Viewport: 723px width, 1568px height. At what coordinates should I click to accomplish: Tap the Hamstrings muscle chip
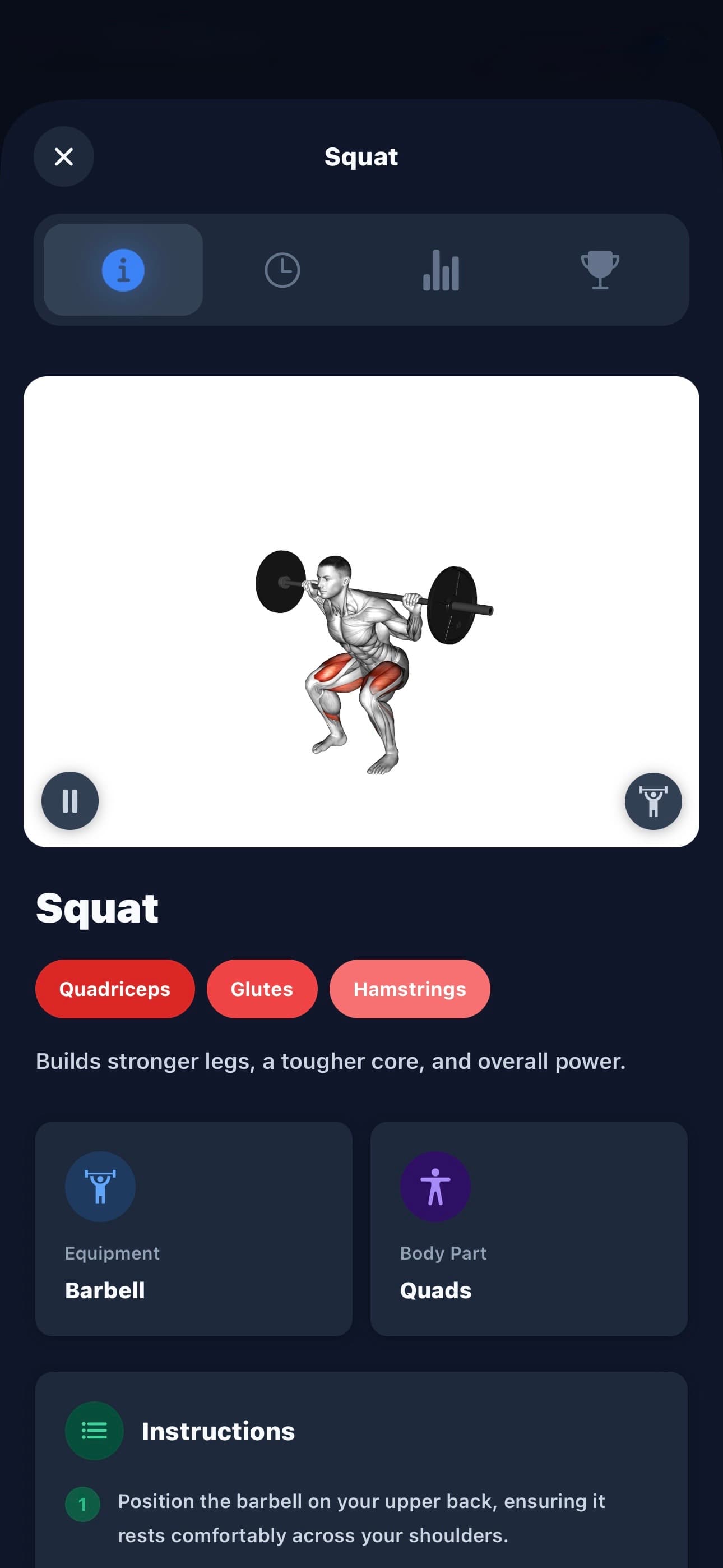[410, 989]
